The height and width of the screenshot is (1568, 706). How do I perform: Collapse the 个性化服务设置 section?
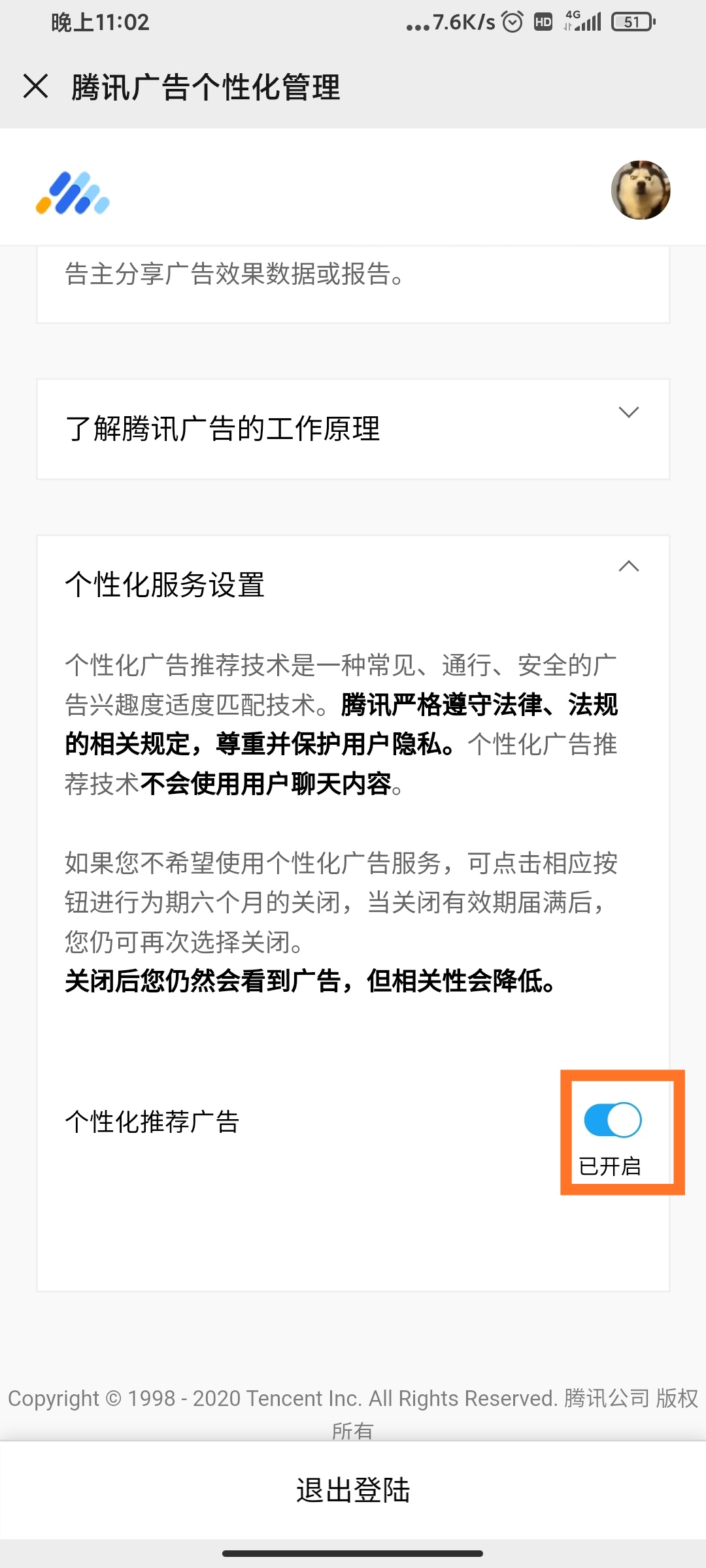click(629, 566)
